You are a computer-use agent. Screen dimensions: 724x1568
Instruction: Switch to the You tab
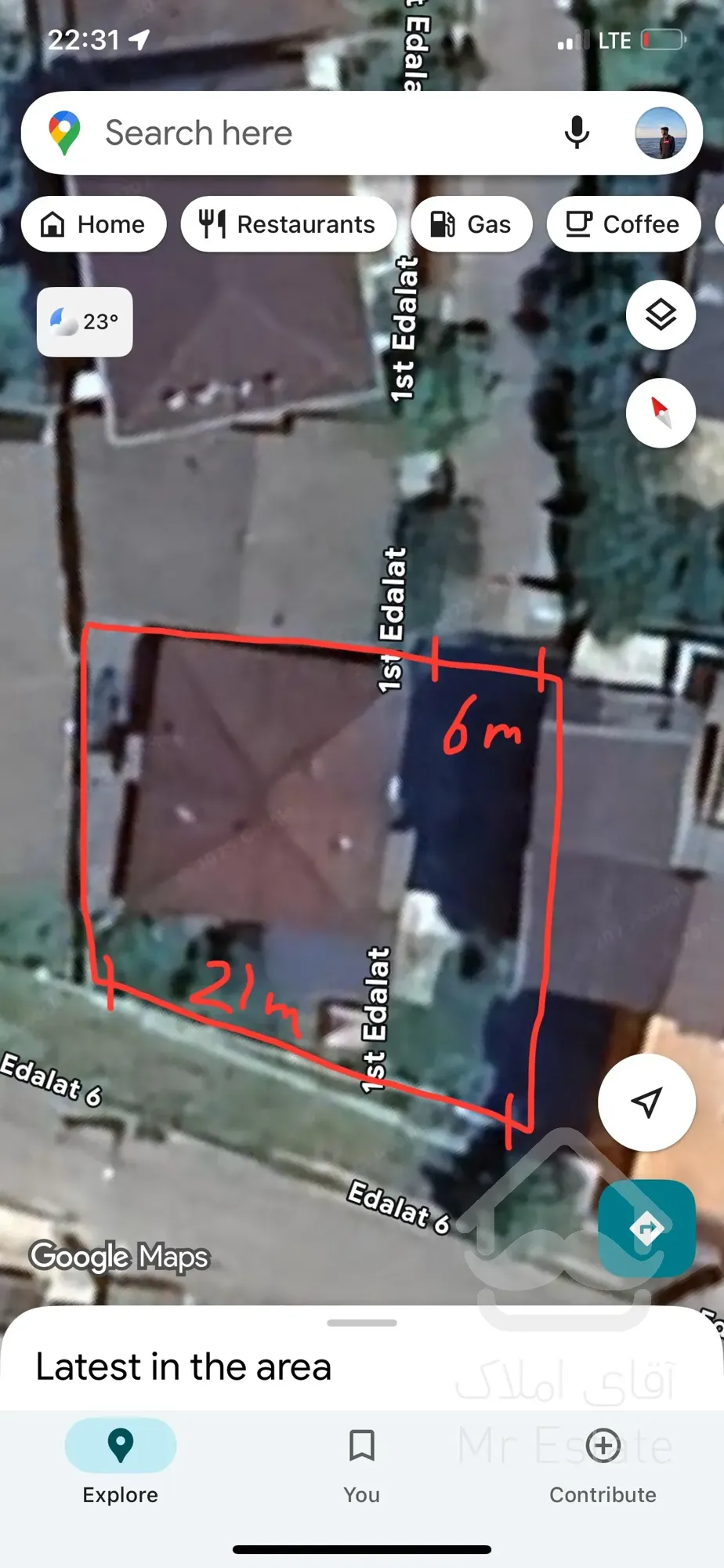(x=361, y=1461)
